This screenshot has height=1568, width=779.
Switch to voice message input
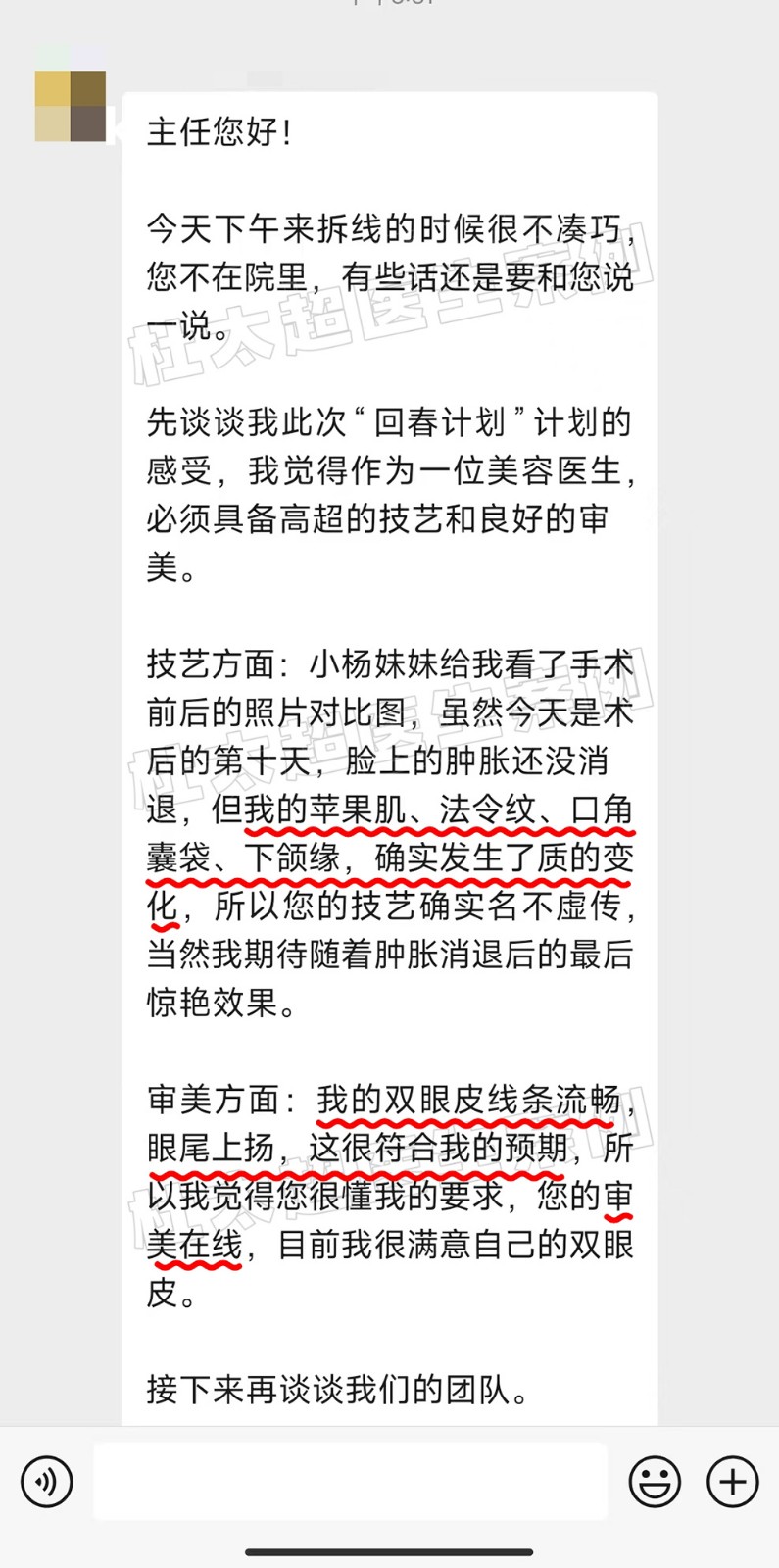[46, 1481]
